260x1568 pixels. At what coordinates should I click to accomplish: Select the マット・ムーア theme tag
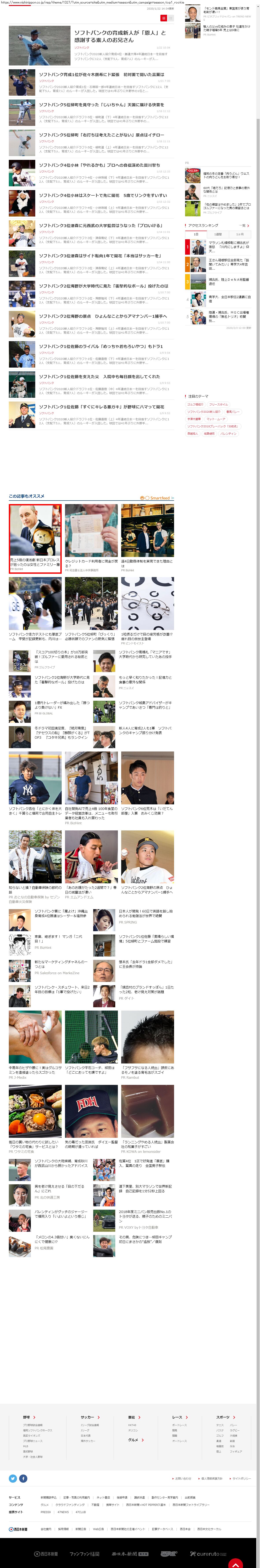(x=215, y=419)
